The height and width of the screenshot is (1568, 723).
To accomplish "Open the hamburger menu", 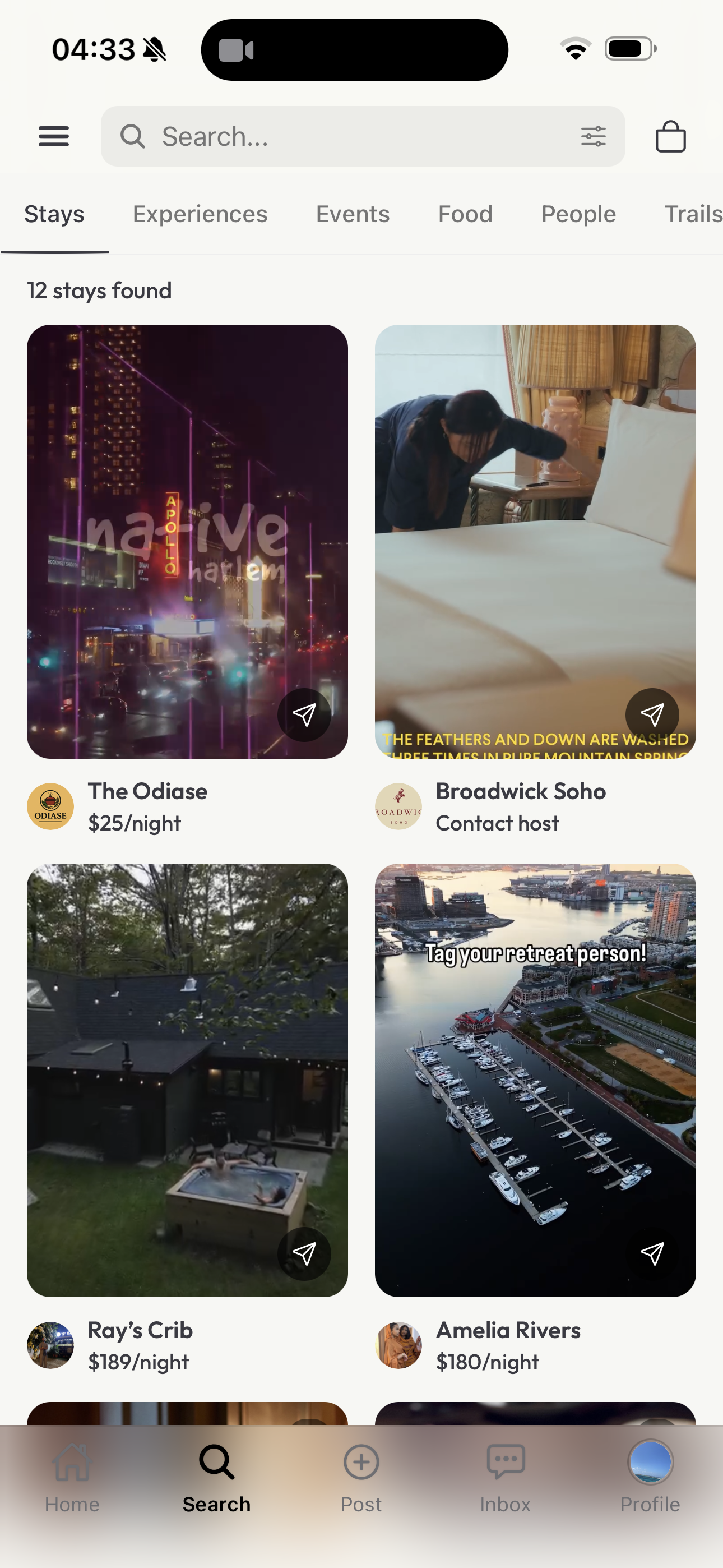I will tap(54, 136).
